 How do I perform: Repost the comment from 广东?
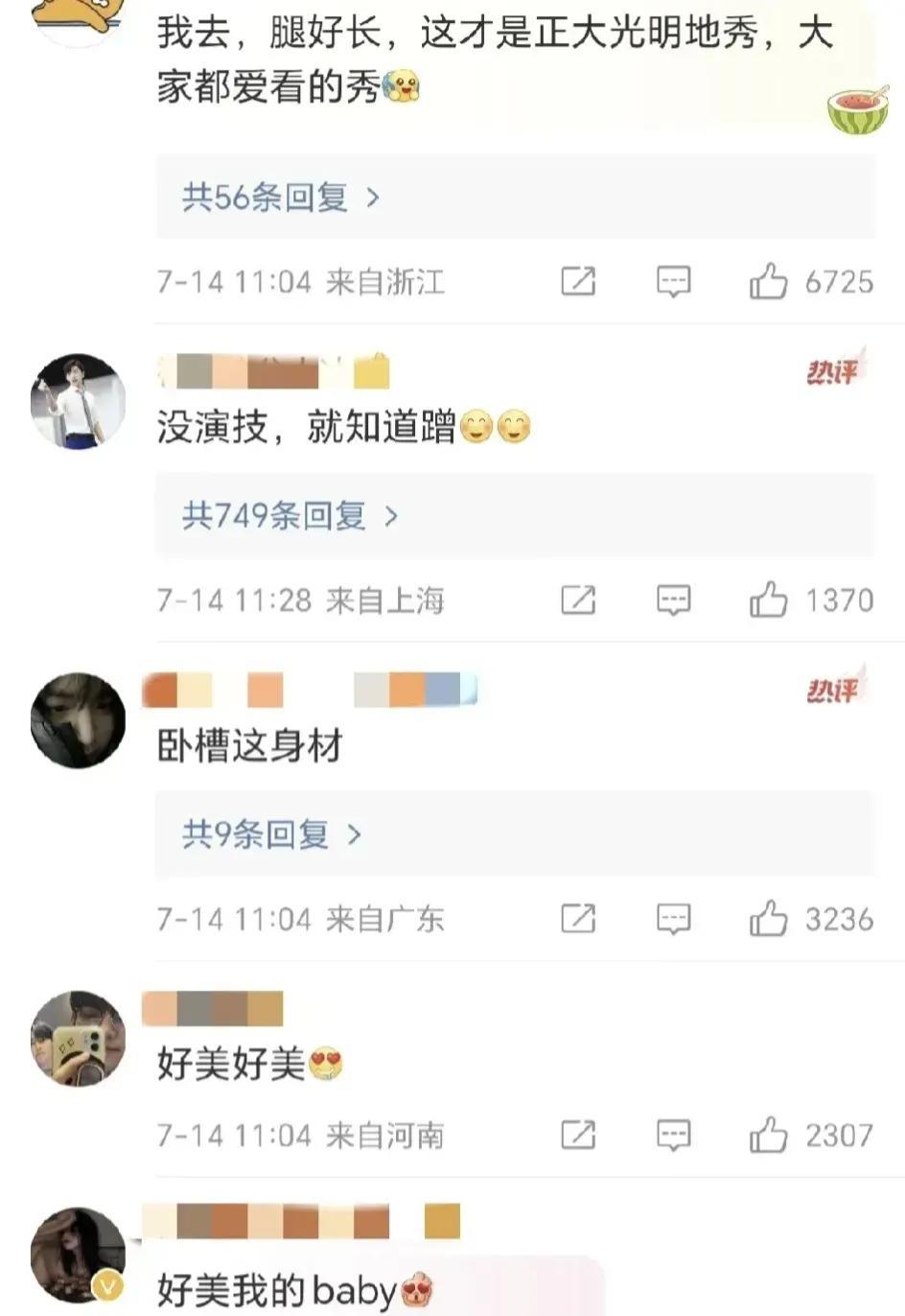[x=578, y=919]
